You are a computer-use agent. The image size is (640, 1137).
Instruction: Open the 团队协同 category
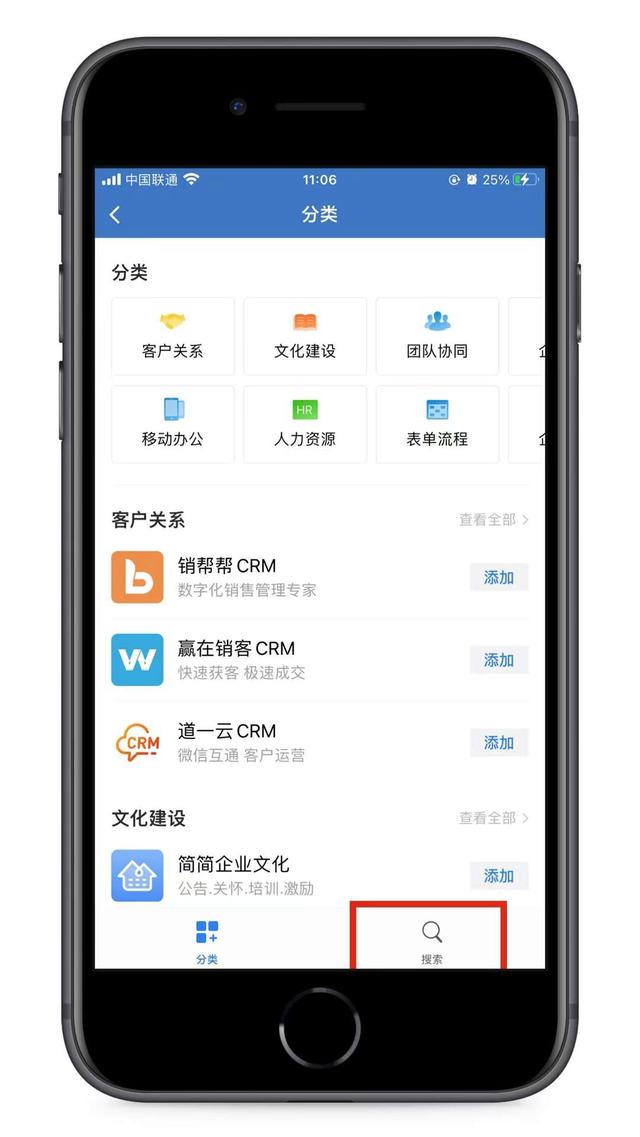click(437, 336)
